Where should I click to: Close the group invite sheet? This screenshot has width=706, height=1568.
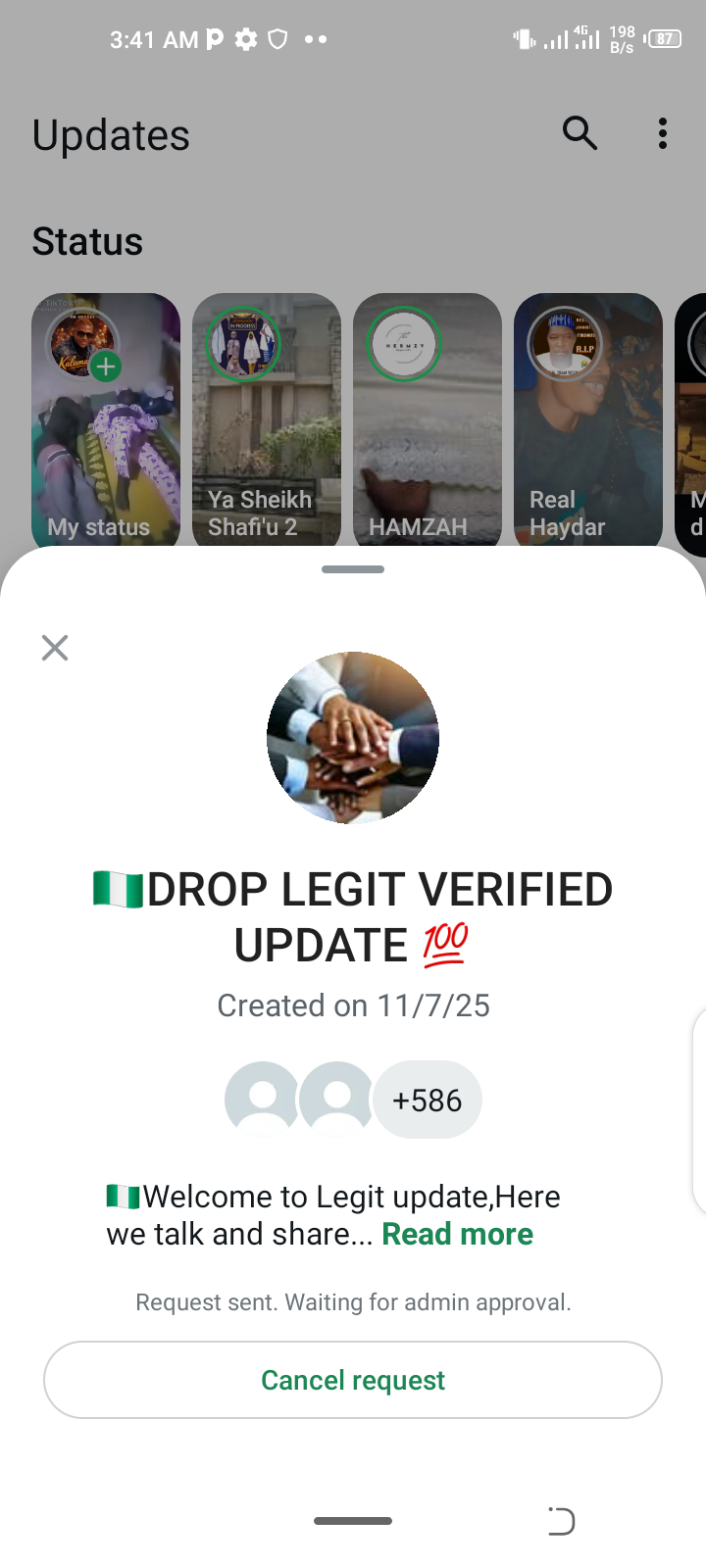click(55, 648)
